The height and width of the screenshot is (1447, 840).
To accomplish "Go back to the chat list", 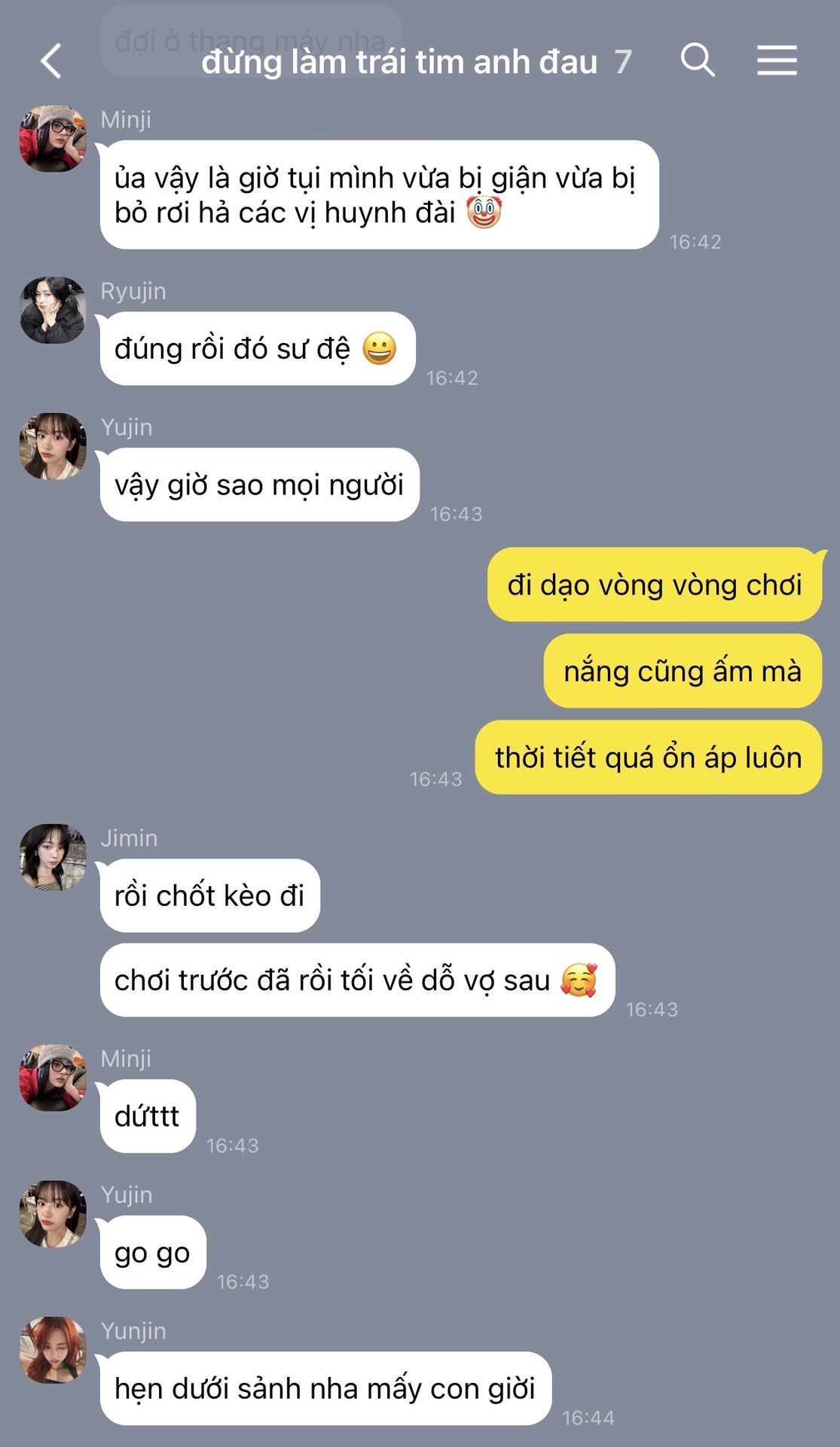I will [51, 61].
